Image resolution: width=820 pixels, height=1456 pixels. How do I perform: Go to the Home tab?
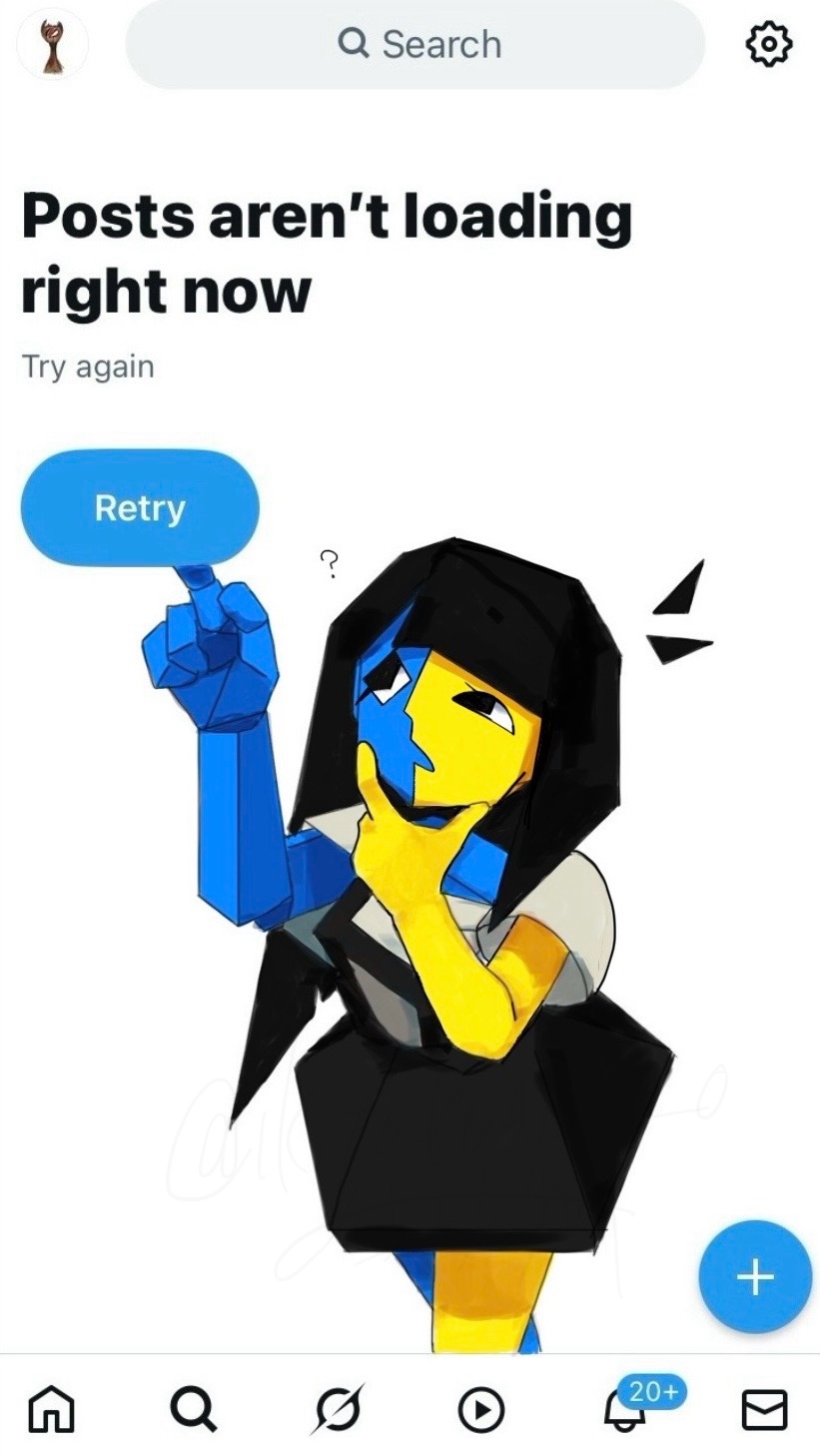(x=51, y=1409)
